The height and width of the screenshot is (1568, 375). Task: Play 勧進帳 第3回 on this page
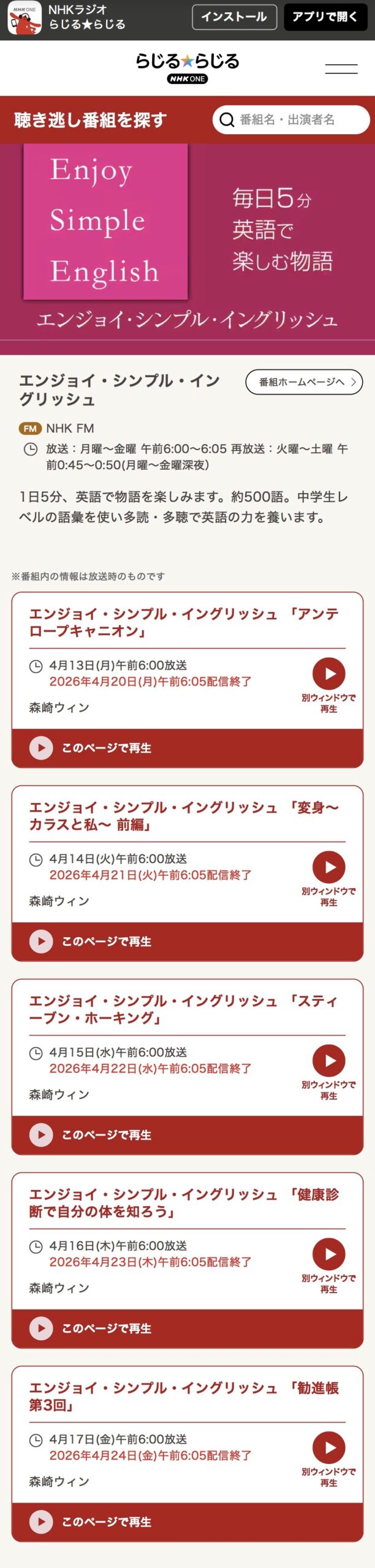click(187, 1522)
